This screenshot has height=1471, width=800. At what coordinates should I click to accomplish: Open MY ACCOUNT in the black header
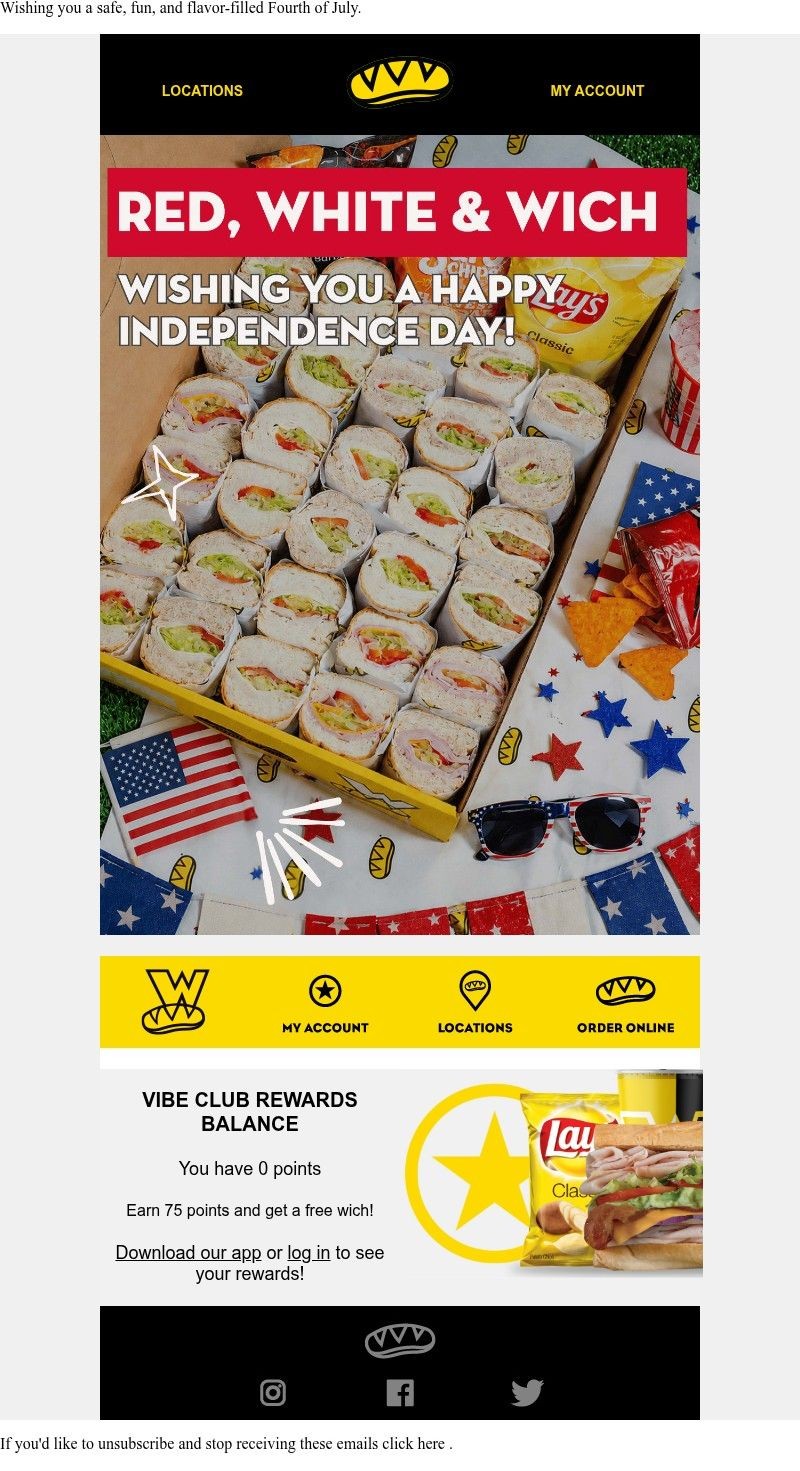click(597, 90)
